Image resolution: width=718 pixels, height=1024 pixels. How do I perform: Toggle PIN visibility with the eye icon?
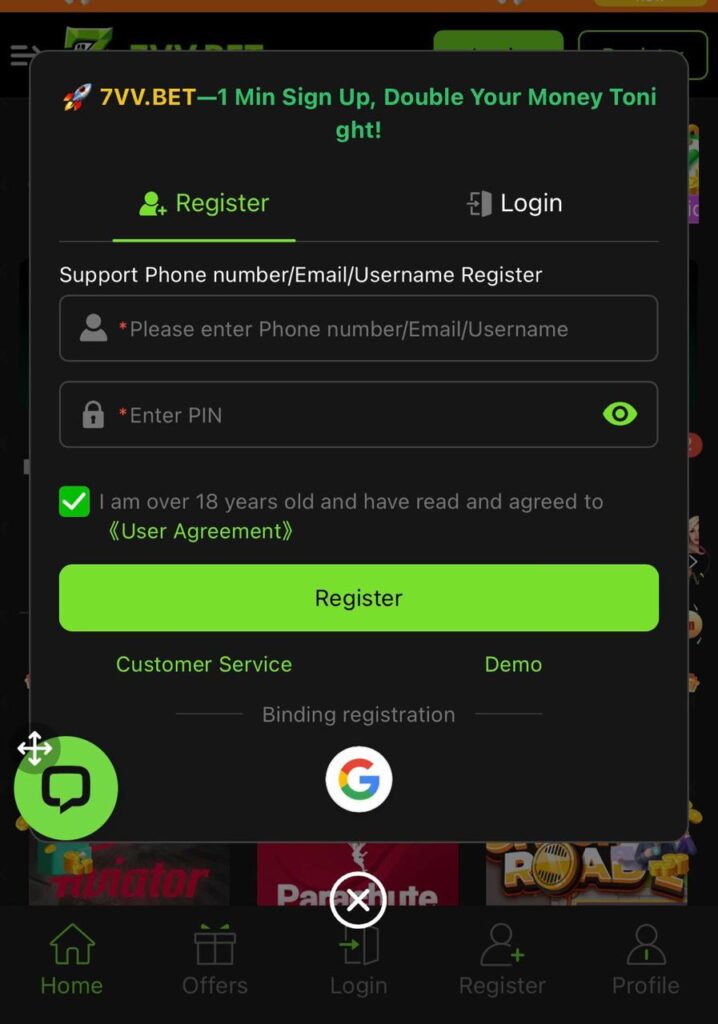[x=620, y=414]
